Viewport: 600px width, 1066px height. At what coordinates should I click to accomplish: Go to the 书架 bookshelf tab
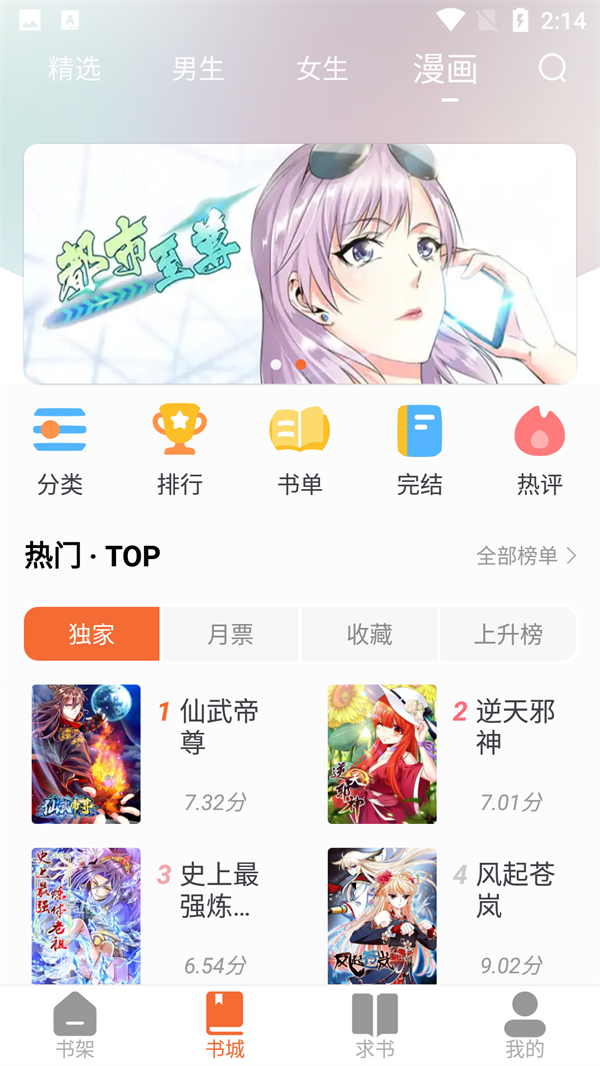tap(75, 1026)
